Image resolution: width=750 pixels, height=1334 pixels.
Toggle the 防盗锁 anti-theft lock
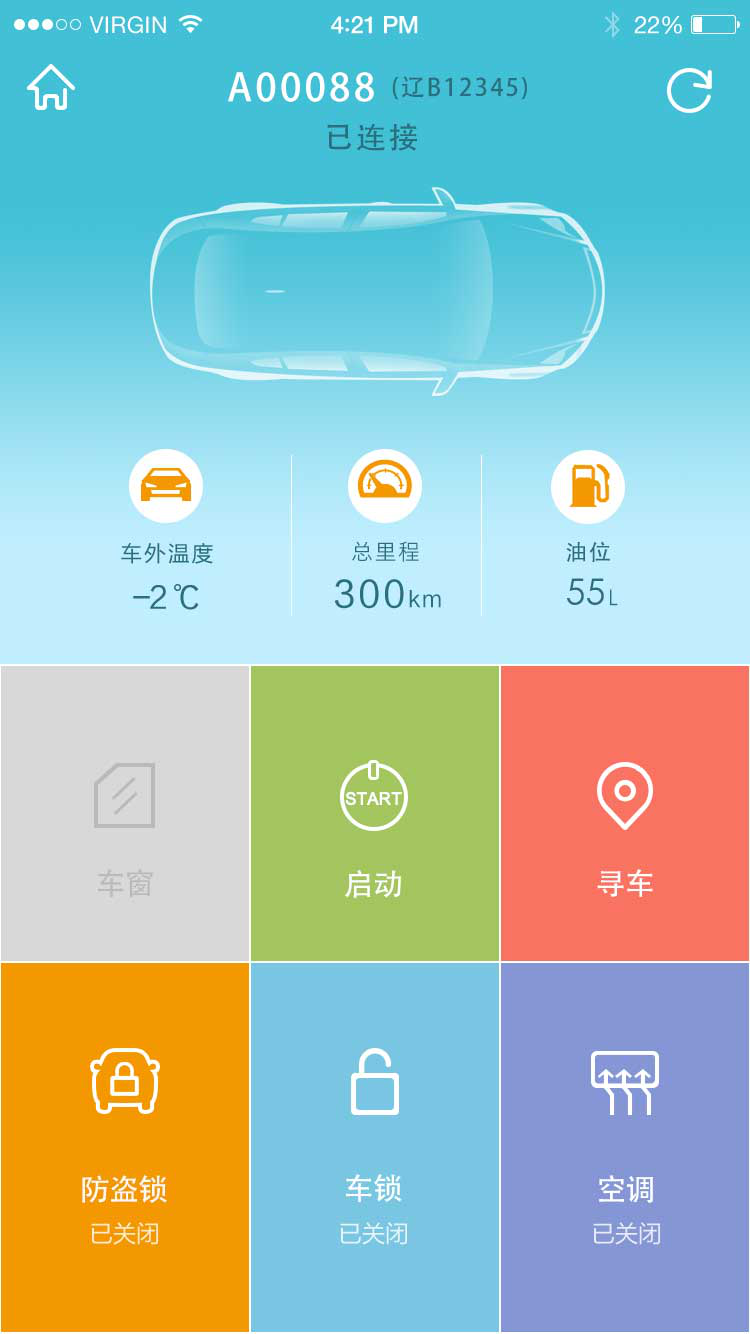tap(124, 1148)
